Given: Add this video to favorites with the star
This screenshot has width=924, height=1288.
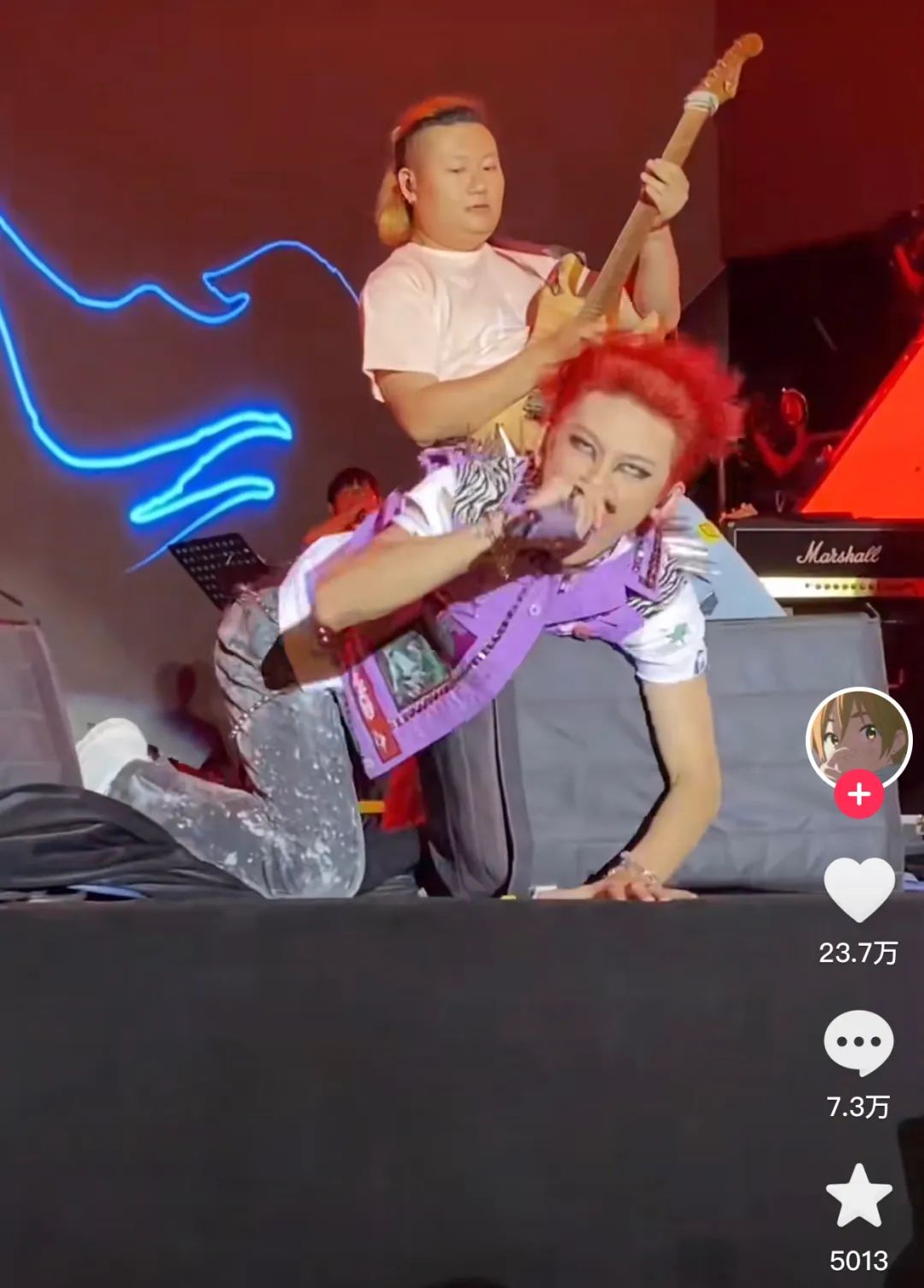Looking at the screenshot, I should pyautogui.click(x=858, y=1196).
